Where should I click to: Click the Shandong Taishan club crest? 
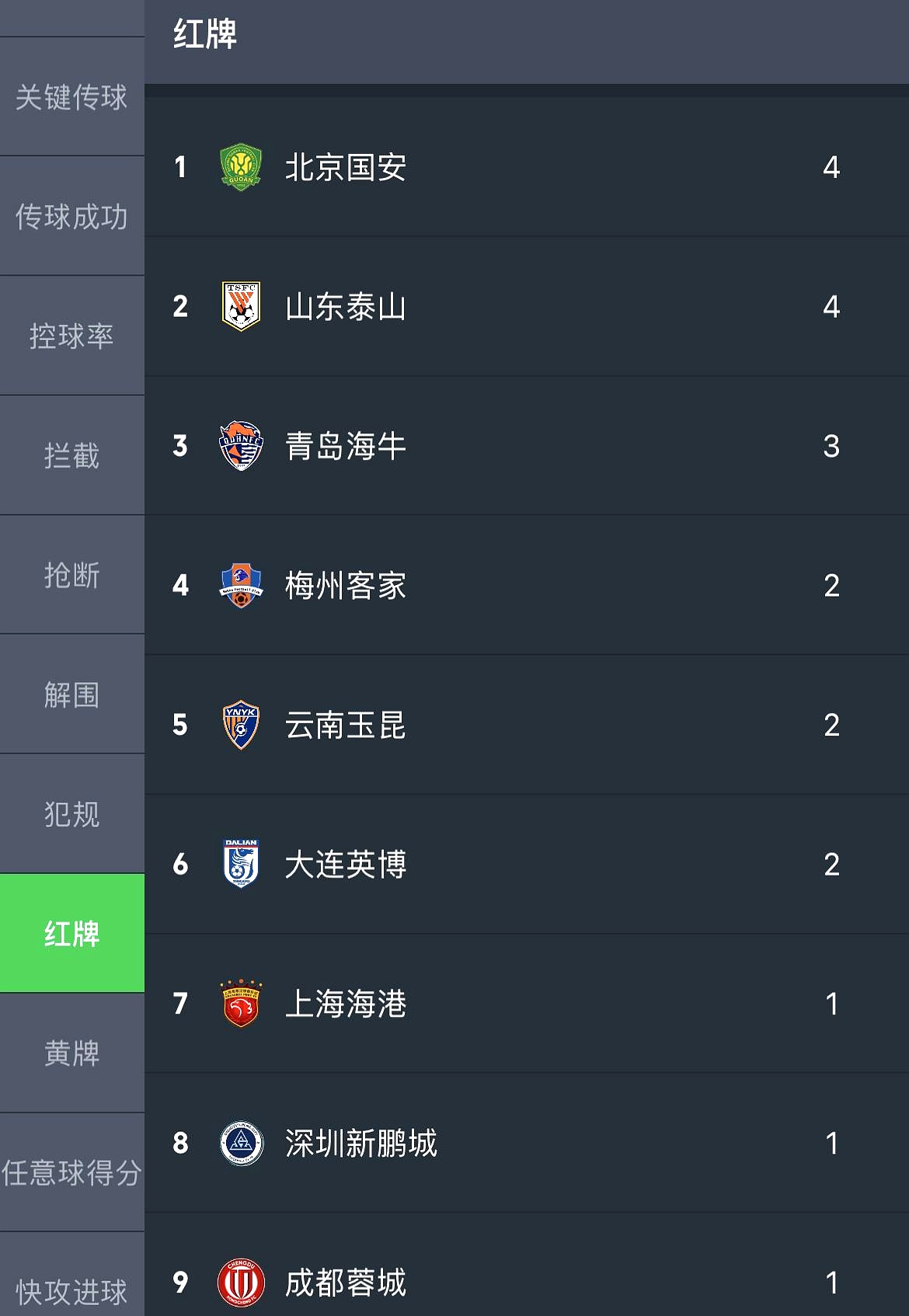[x=241, y=306]
